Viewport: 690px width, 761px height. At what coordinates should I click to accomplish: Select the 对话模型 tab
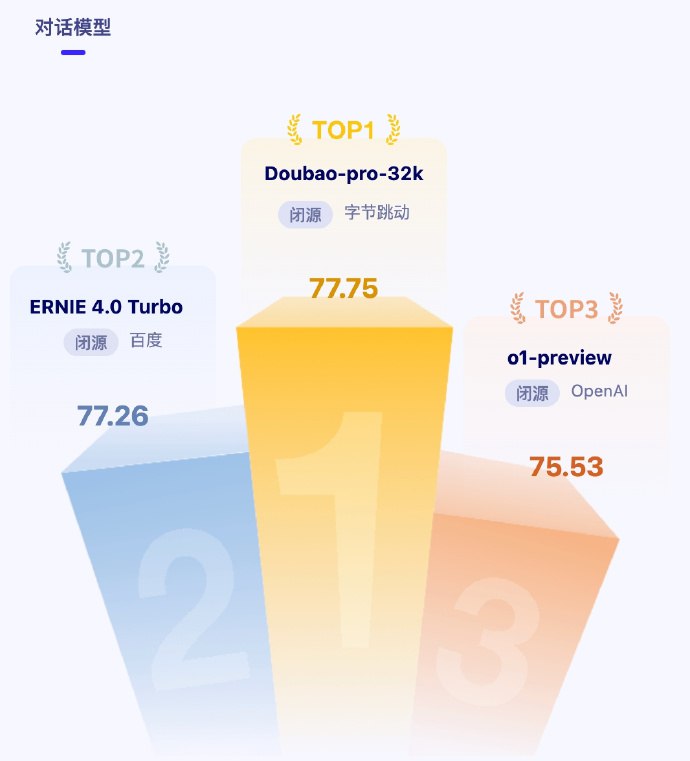pos(73,28)
